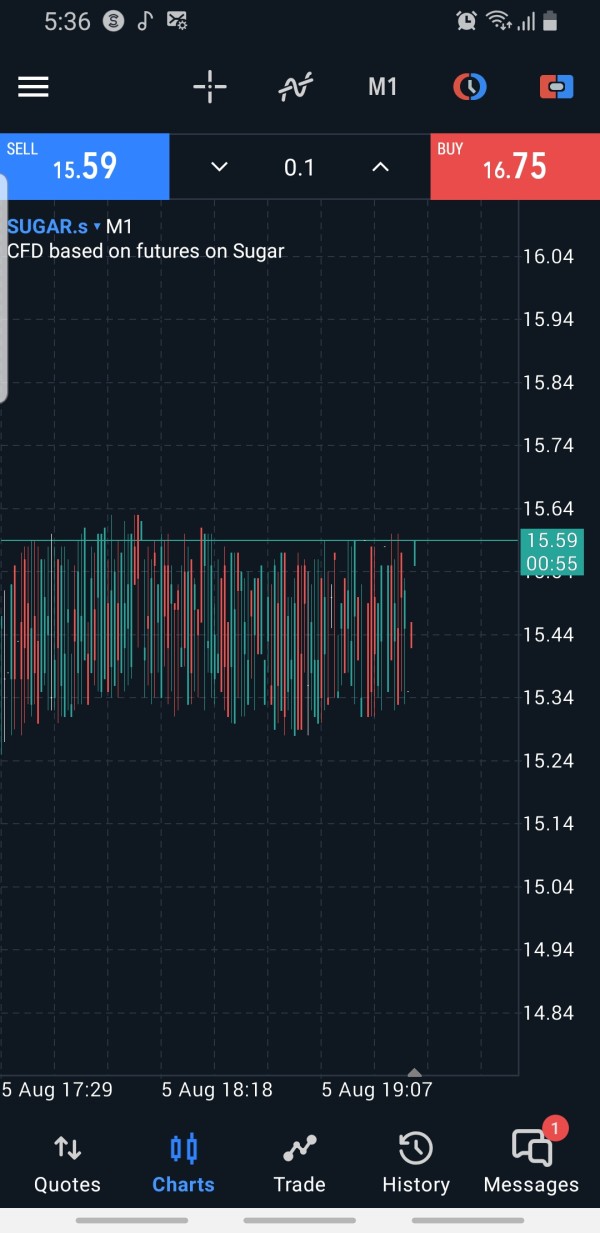Select the Charts tab

tap(183, 1165)
